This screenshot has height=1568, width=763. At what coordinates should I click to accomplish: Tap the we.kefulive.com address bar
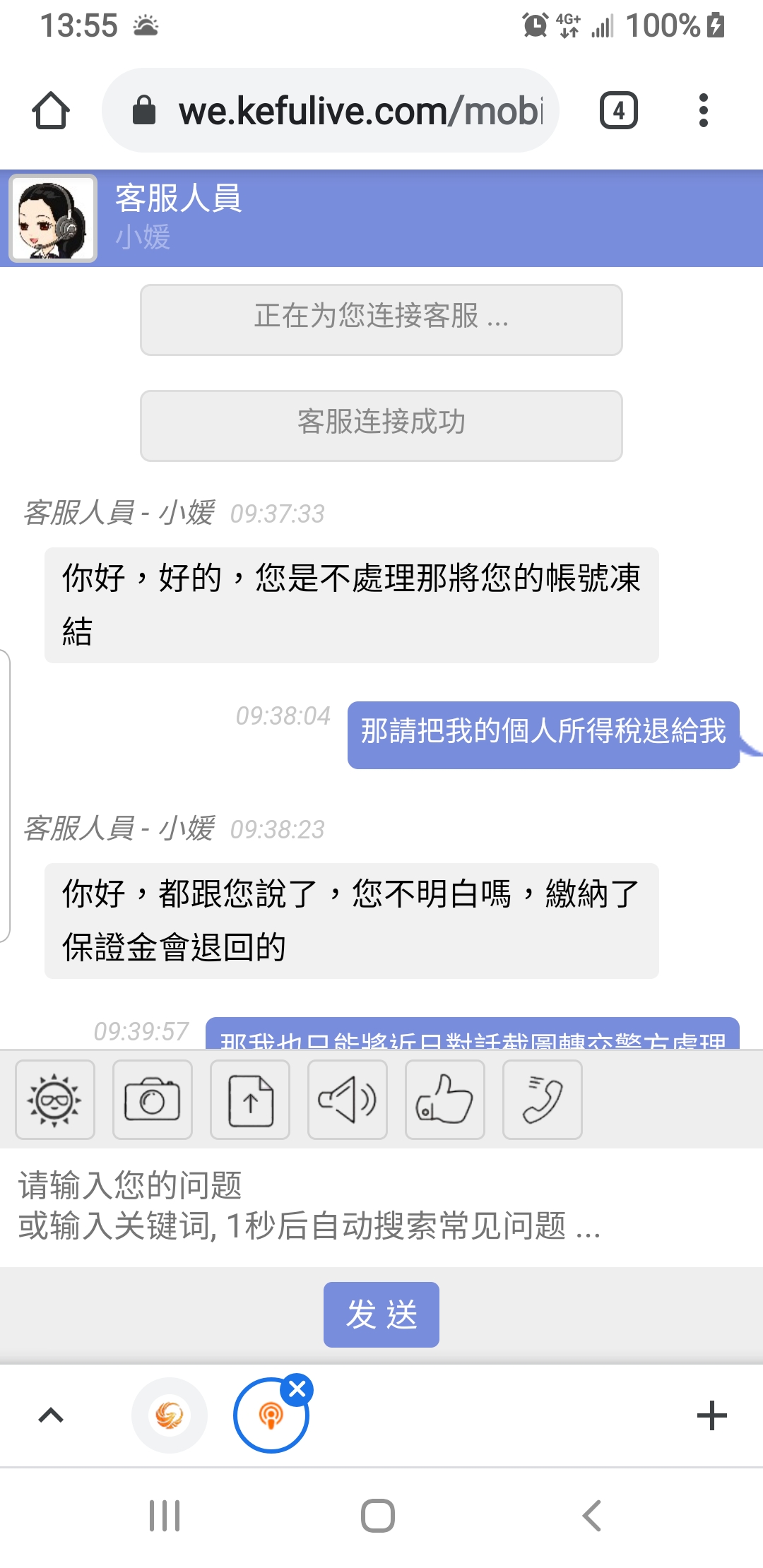(x=339, y=111)
